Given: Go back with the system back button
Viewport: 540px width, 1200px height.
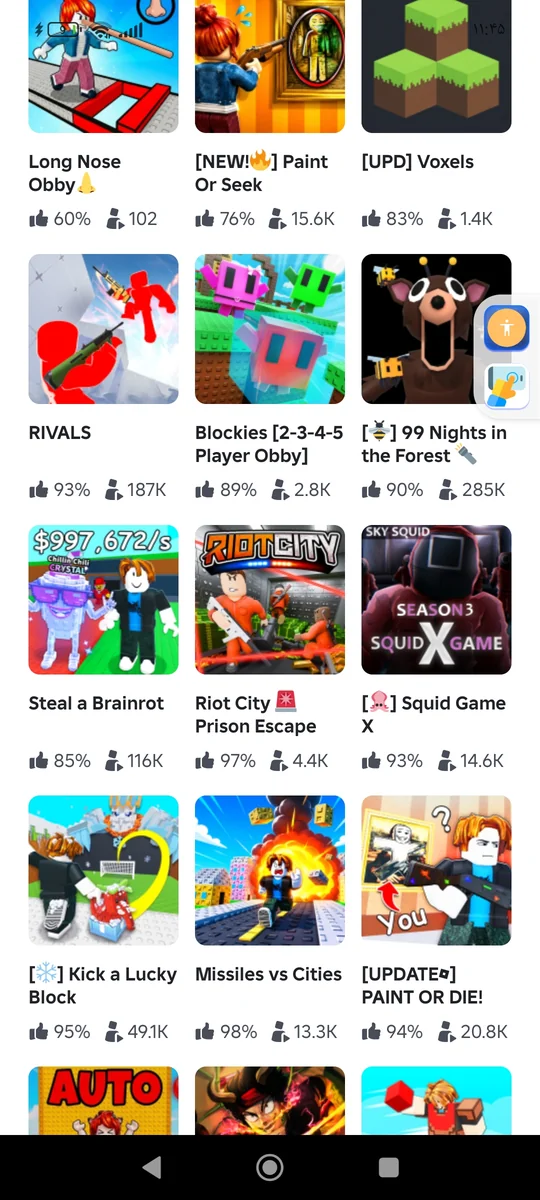Looking at the screenshot, I should [152, 1167].
